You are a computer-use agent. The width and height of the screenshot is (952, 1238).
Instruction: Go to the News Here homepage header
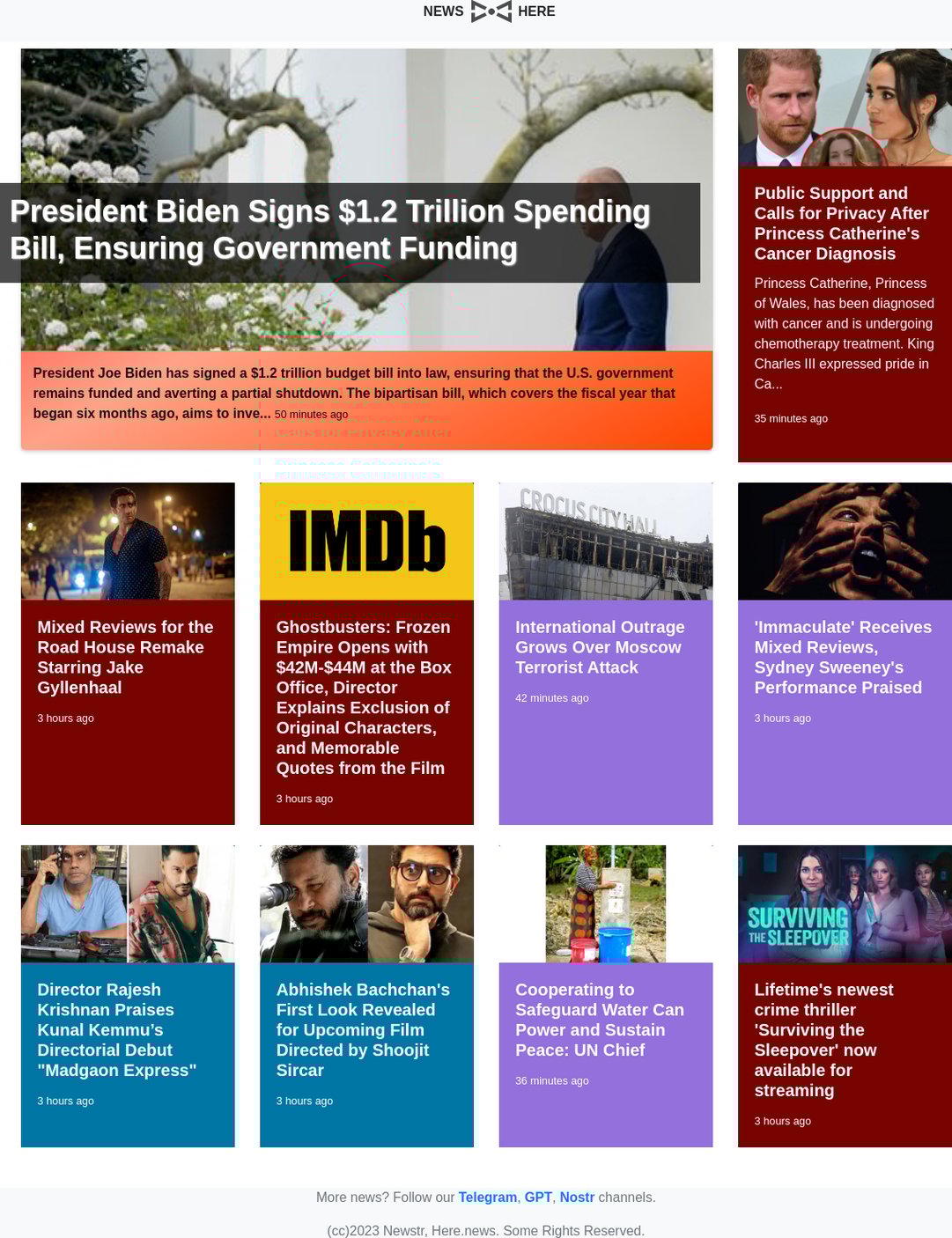tap(490, 11)
